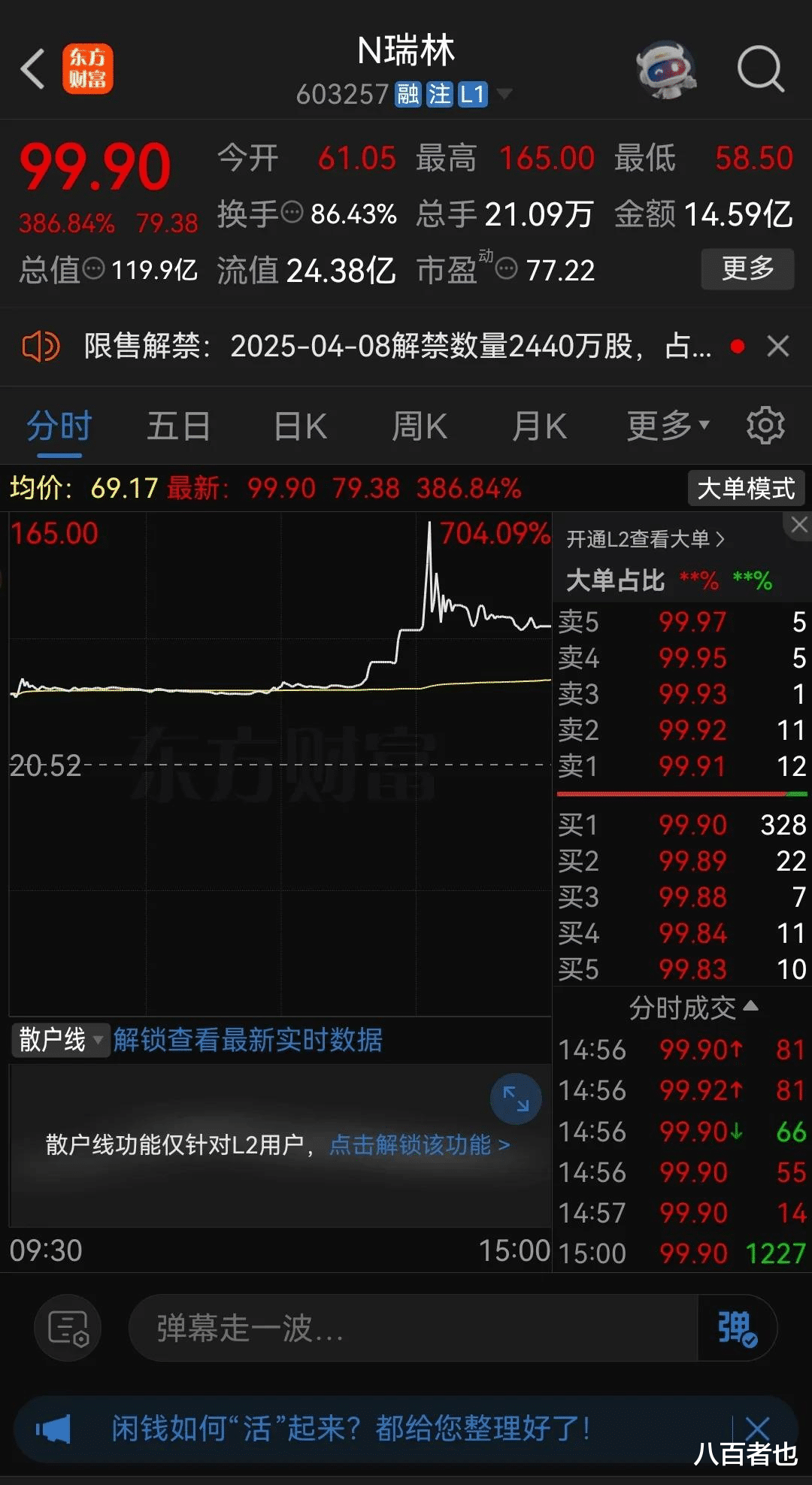Enable 大单模式 button

[x=746, y=489]
